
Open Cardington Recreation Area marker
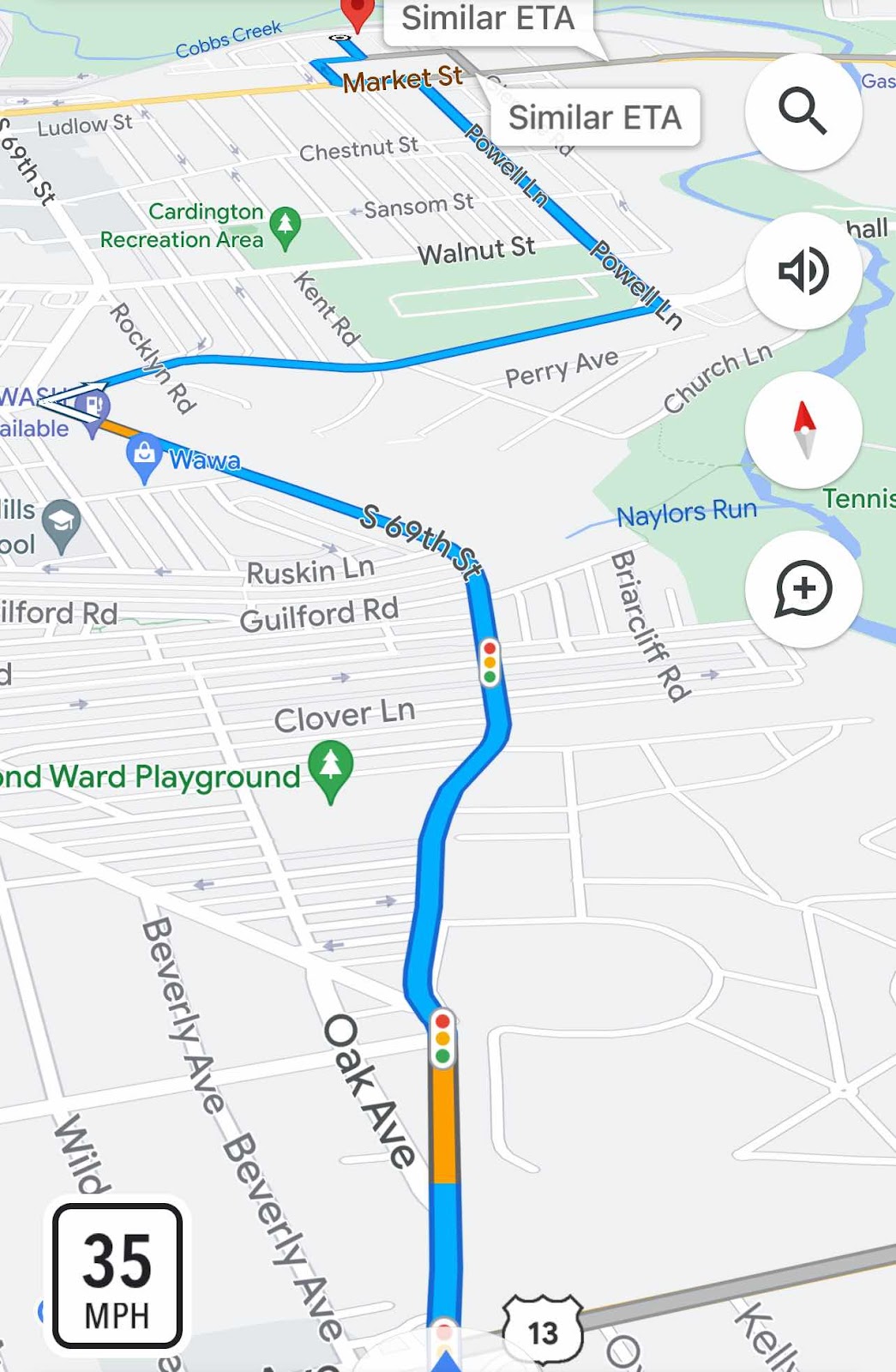click(x=285, y=226)
